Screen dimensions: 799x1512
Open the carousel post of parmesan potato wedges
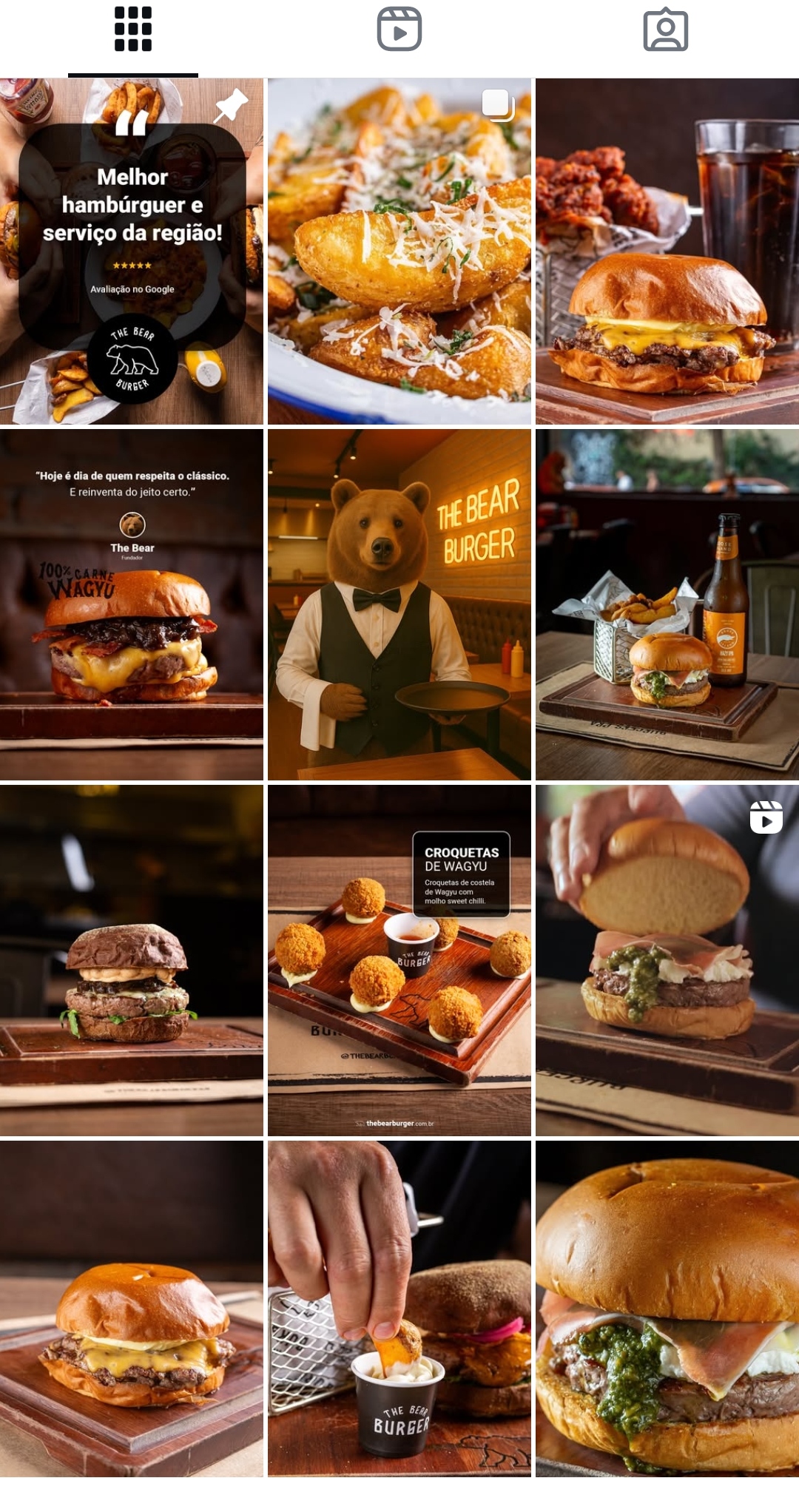[399, 251]
